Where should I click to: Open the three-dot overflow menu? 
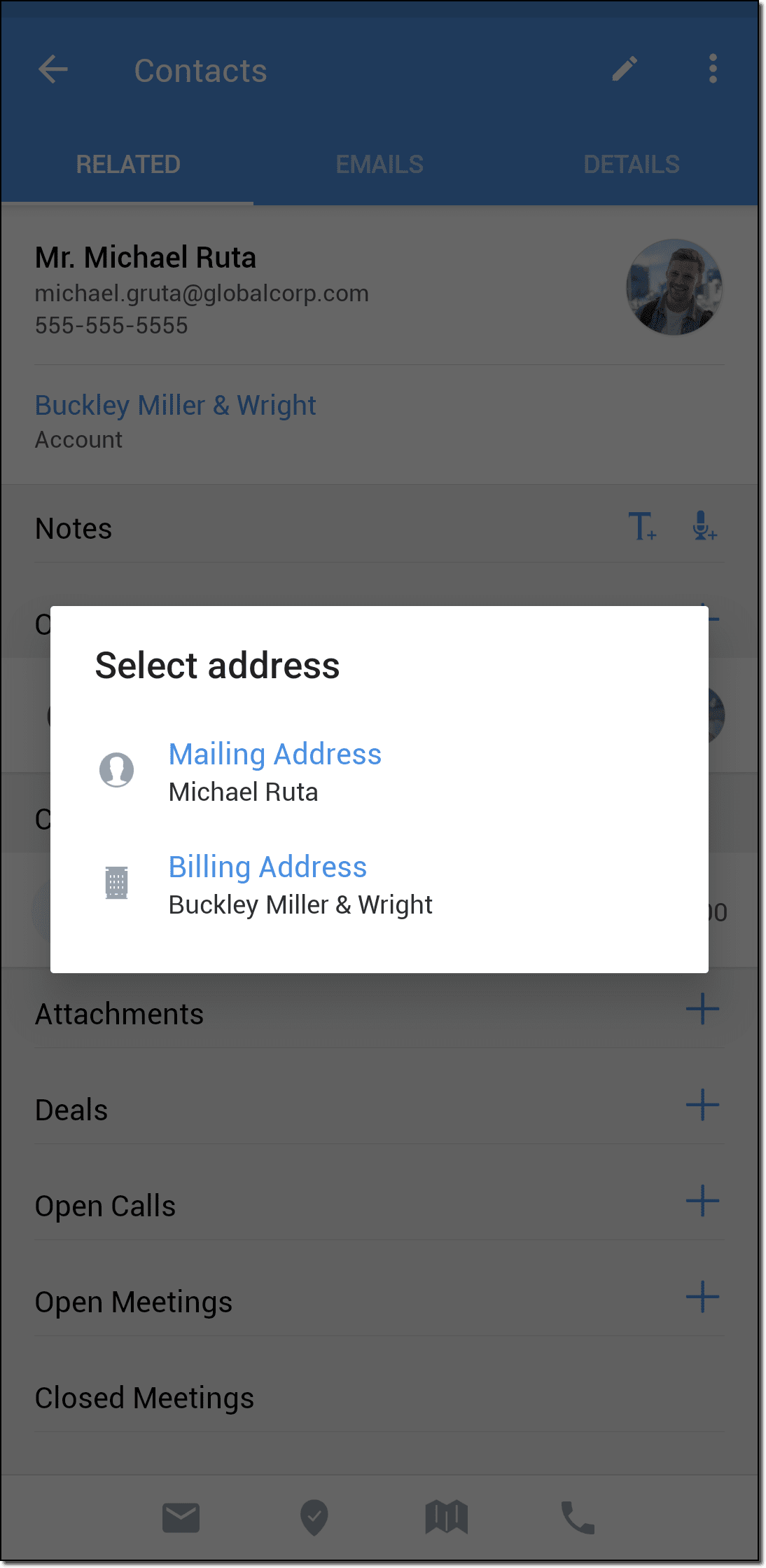coord(713,69)
